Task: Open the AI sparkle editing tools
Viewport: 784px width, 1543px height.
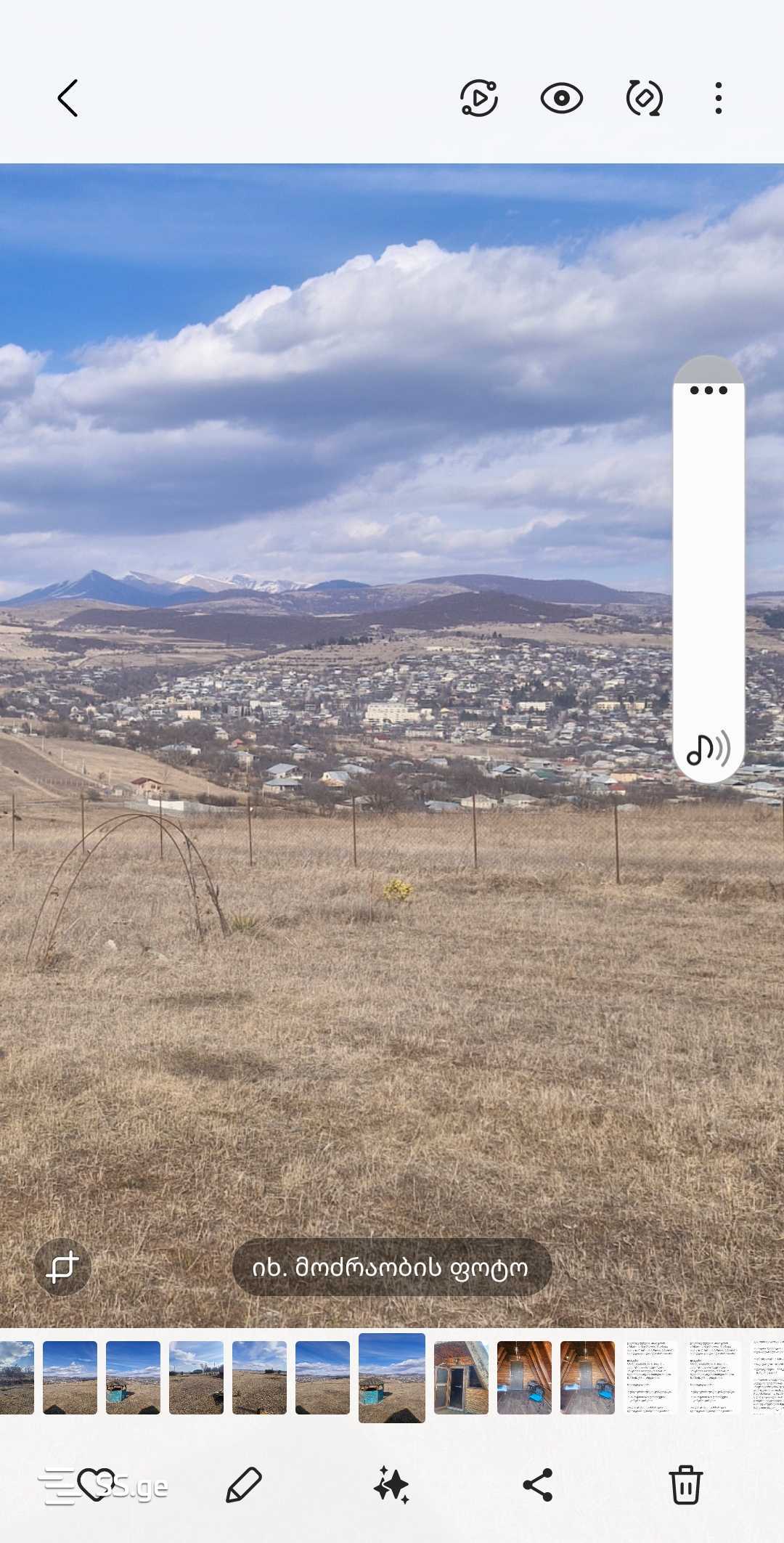Action: tap(391, 1485)
